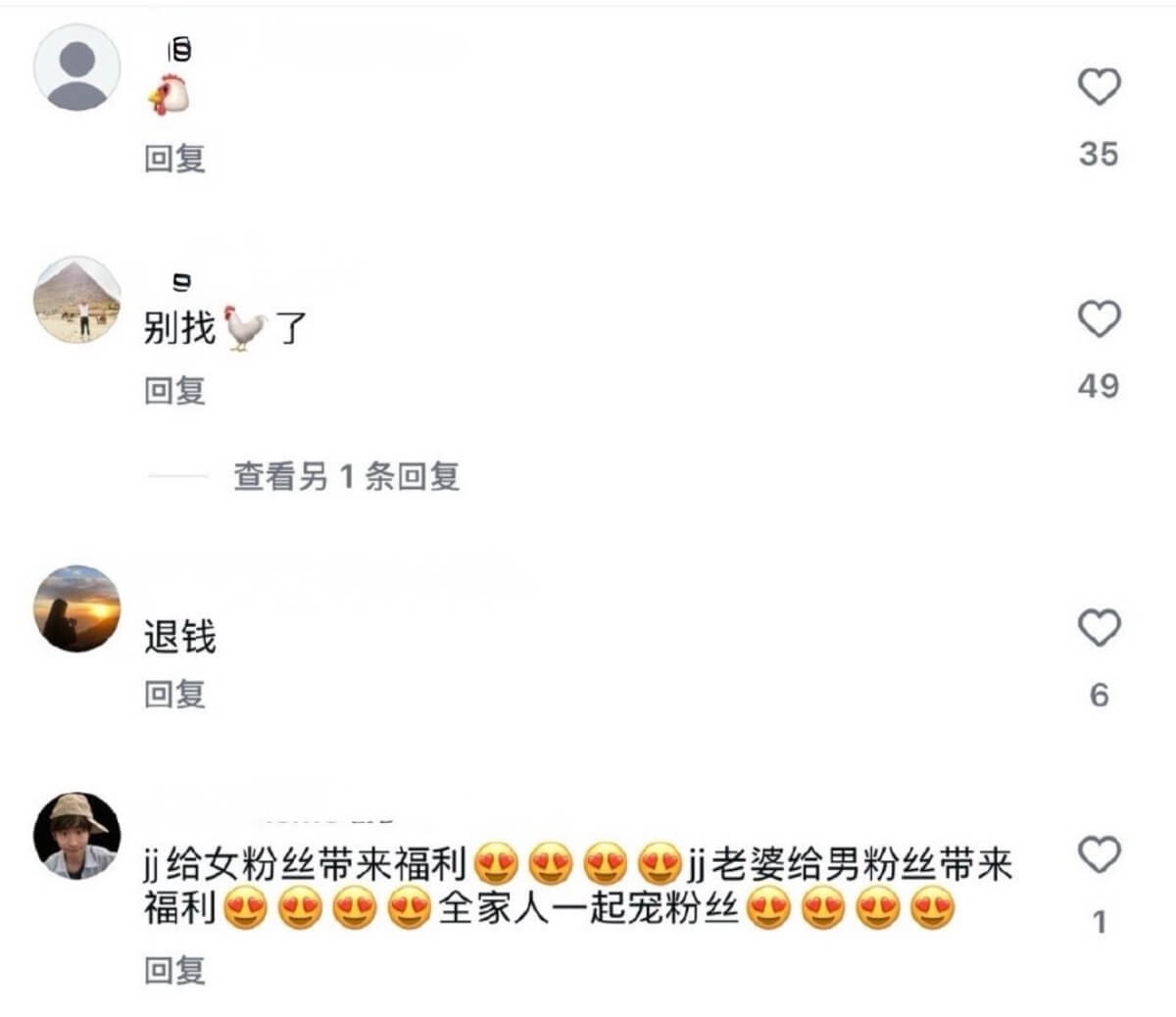Like the 全家人一起宠粉丝 comment

pos(1099,855)
